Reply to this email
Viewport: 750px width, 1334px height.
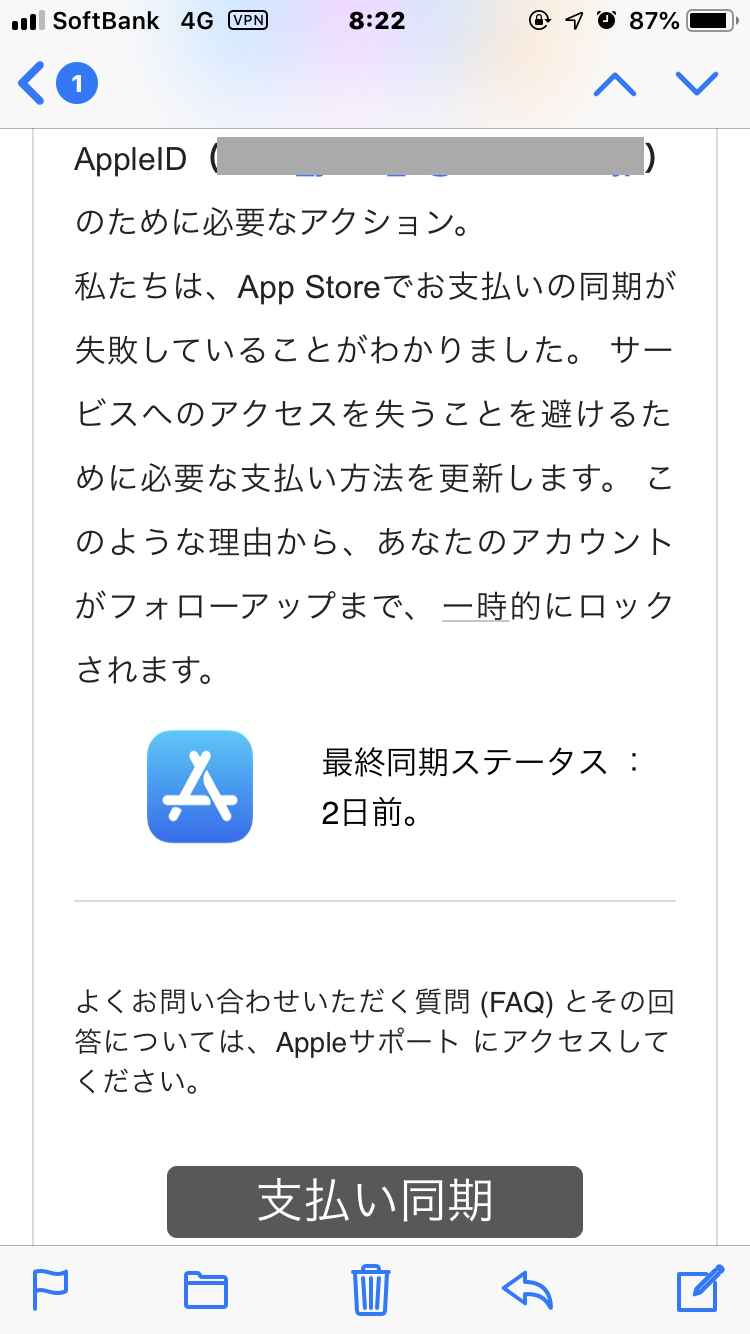pyautogui.click(x=527, y=1289)
